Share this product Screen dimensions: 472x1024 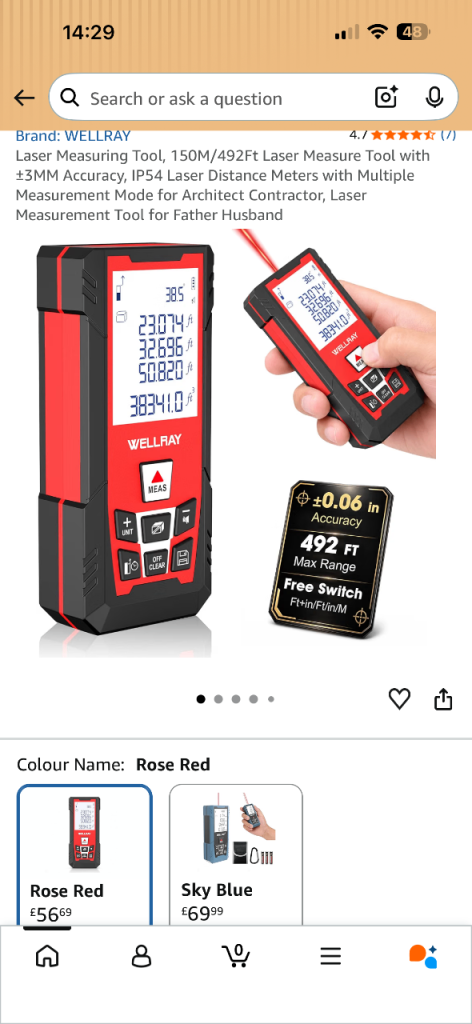click(x=443, y=698)
